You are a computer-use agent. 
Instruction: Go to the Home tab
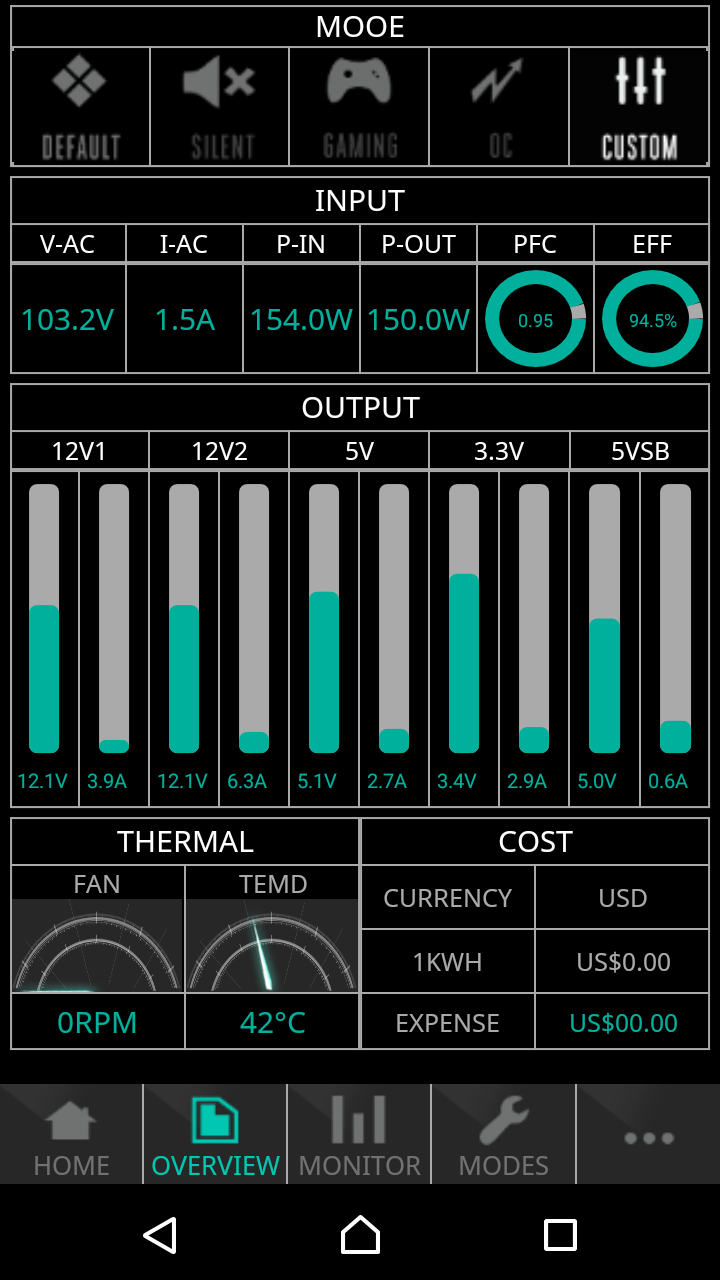point(72,1135)
